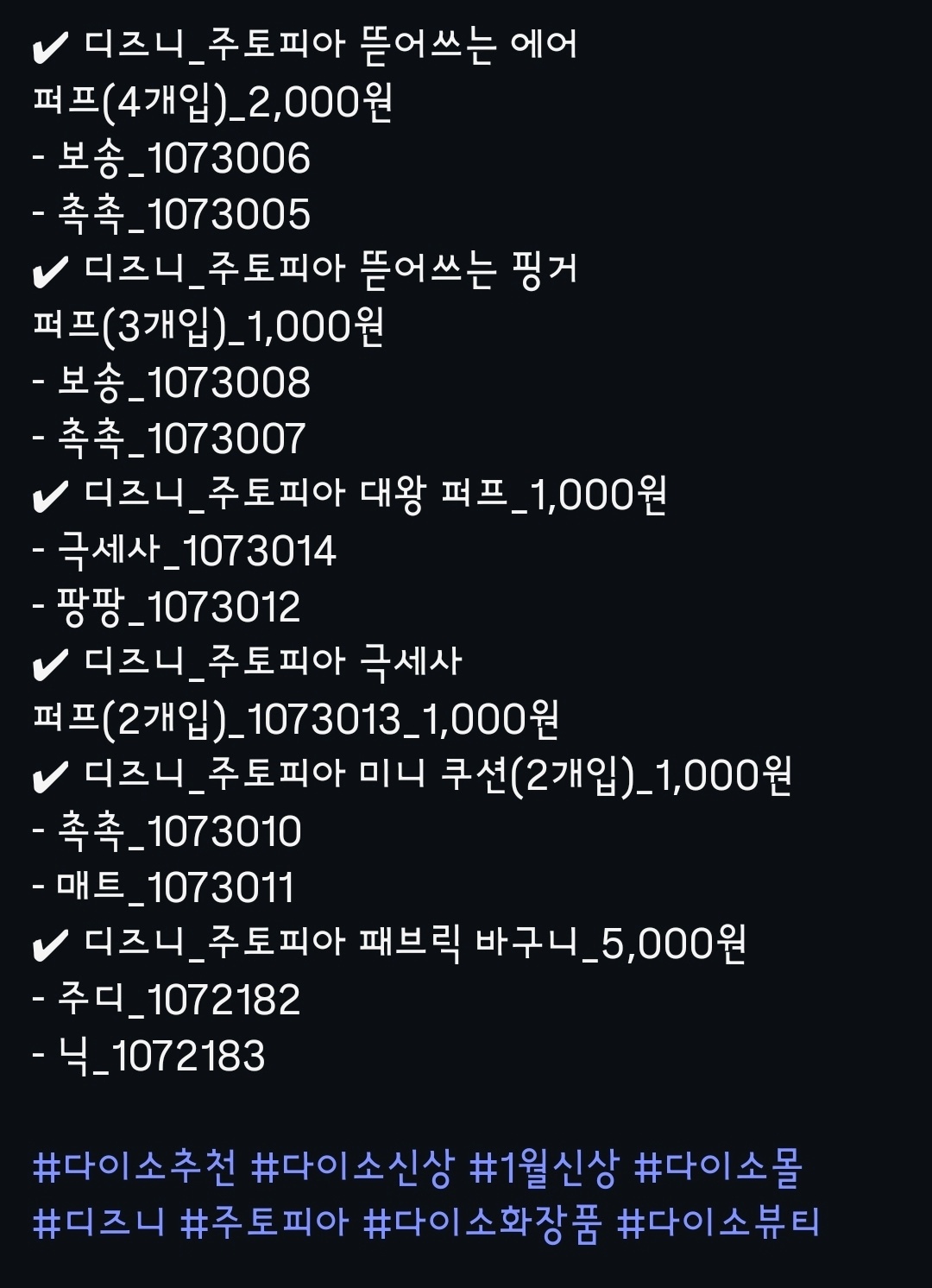Browse the #주토피아 hashtag
Screen dimensions: 932x1288
265,1222
